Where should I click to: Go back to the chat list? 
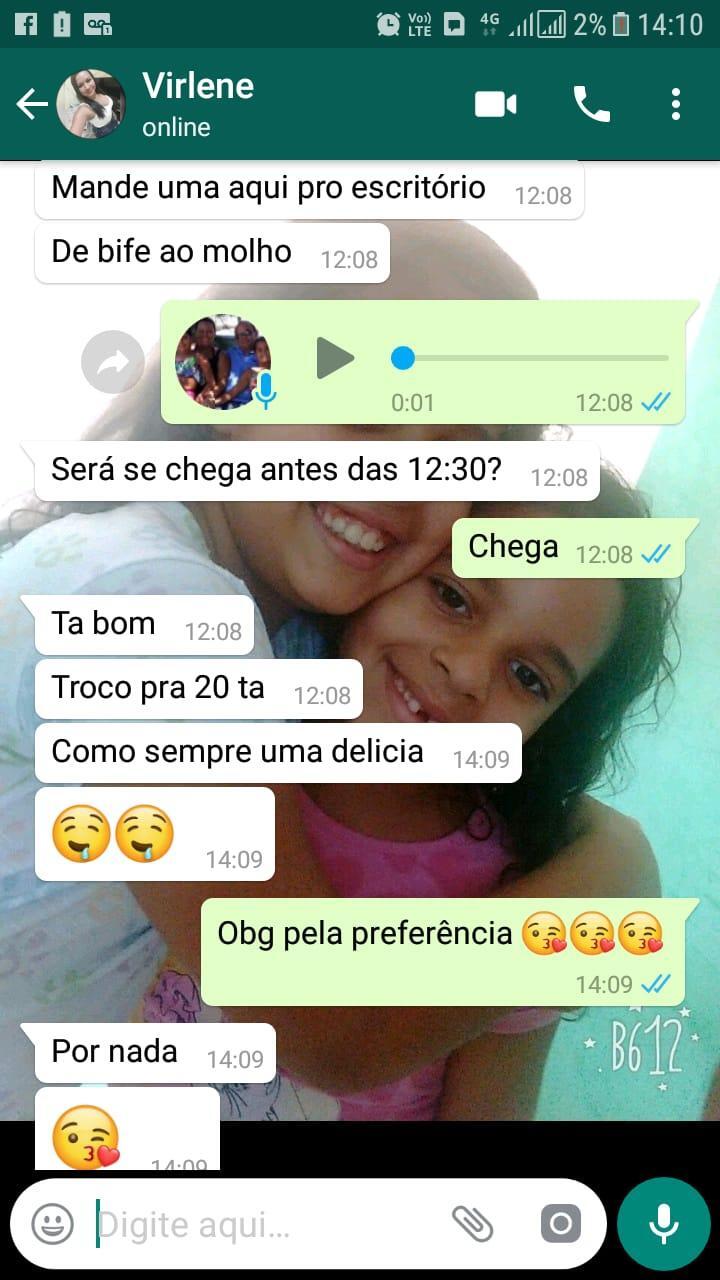[x=31, y=104]
